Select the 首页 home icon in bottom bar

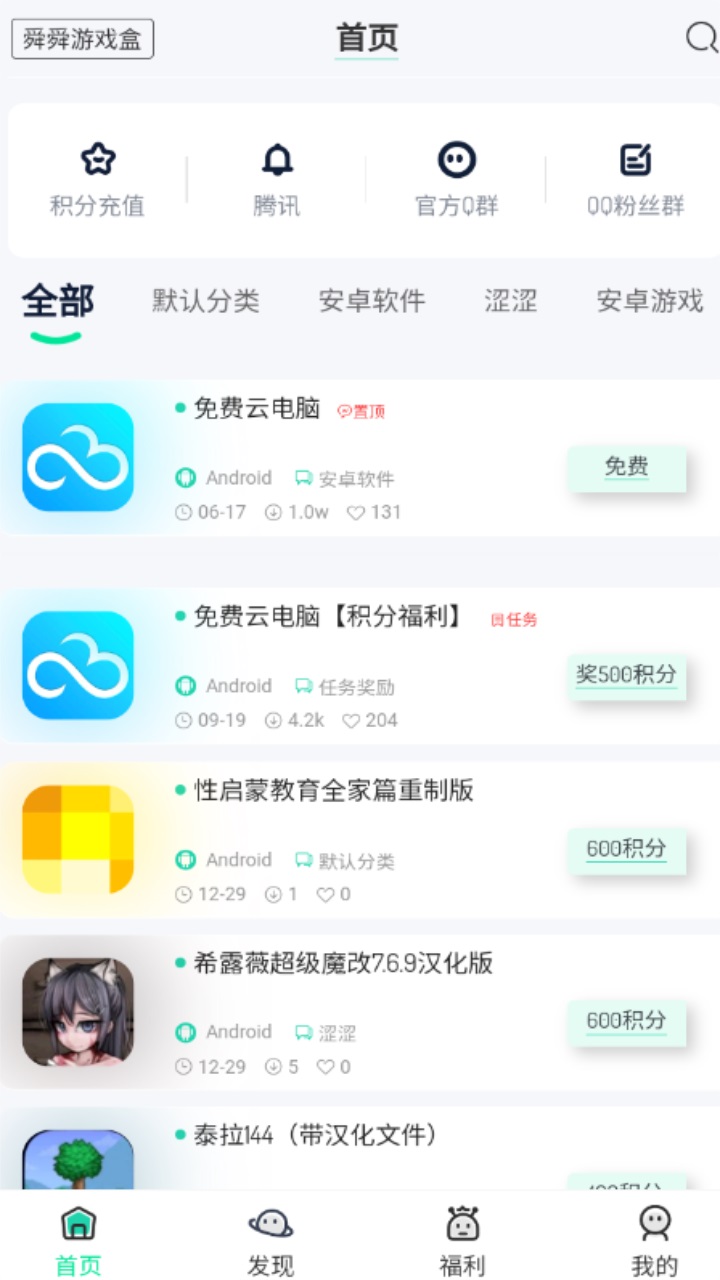pyautogui.click(x=77, y=1222)
